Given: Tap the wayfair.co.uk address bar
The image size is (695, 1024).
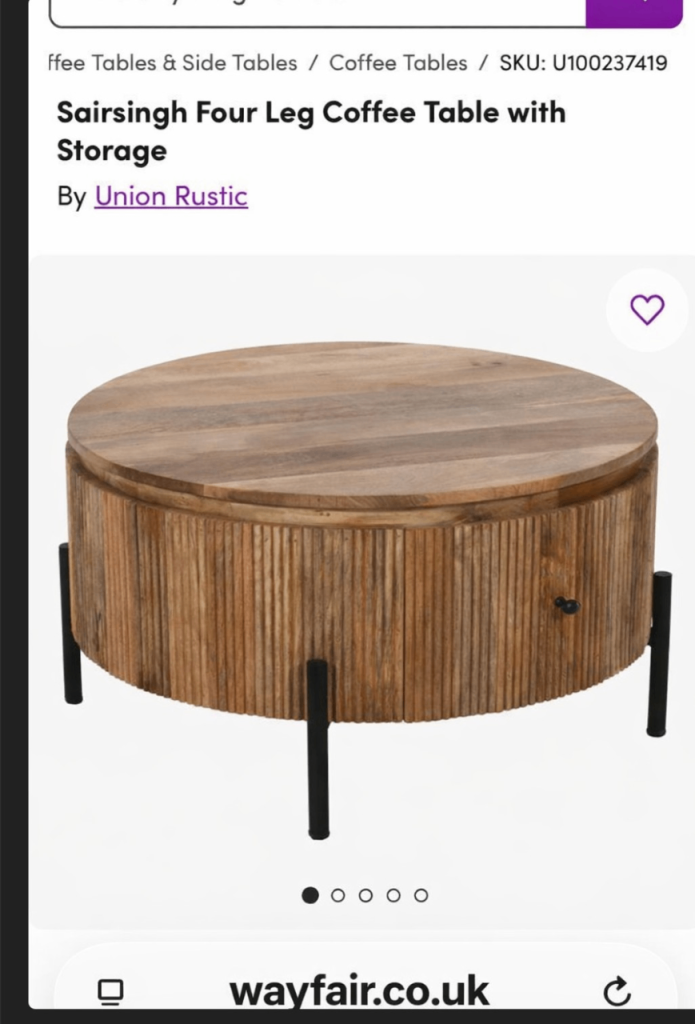Looking at the screenshot, I should (x=359, y=992).
